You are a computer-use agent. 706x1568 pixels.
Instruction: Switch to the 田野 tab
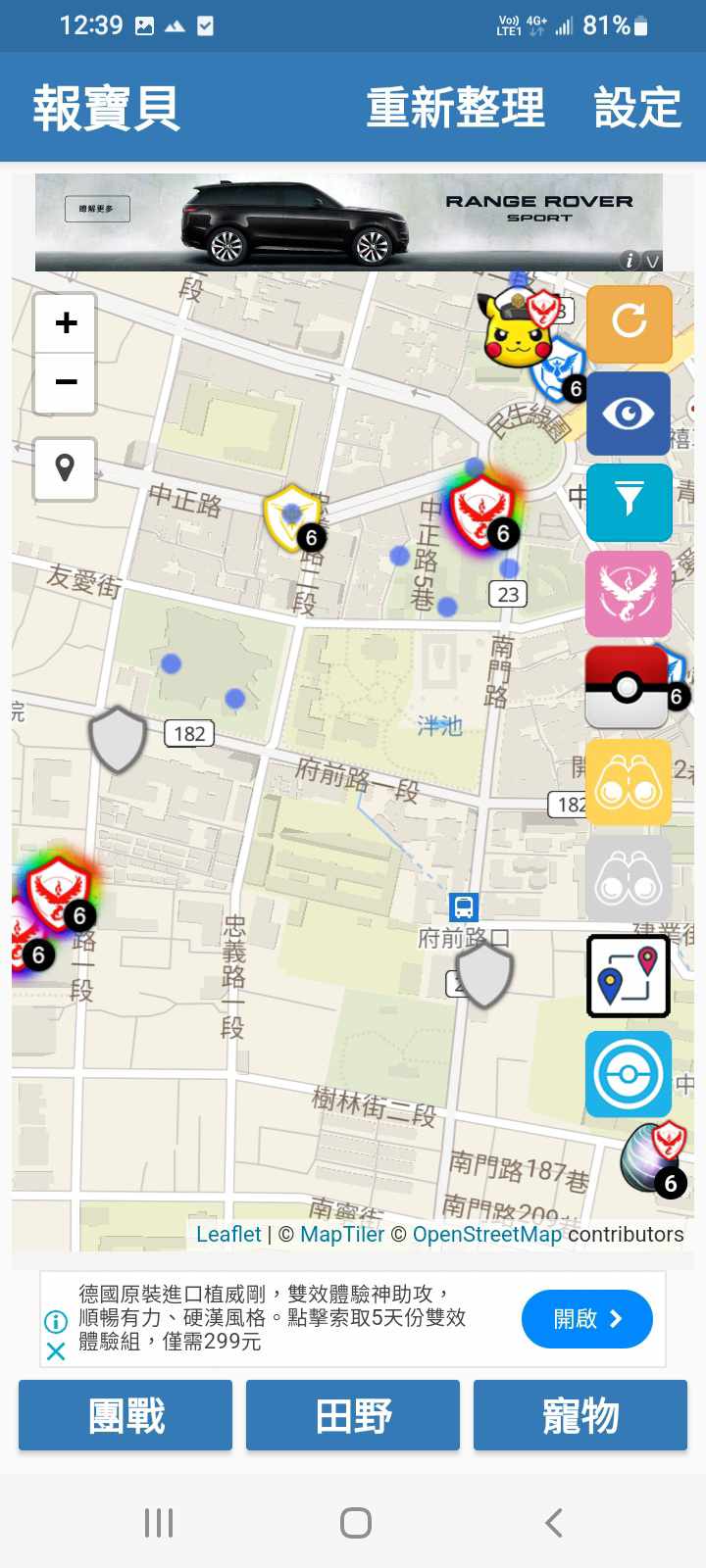click(x=353, y=1415)
